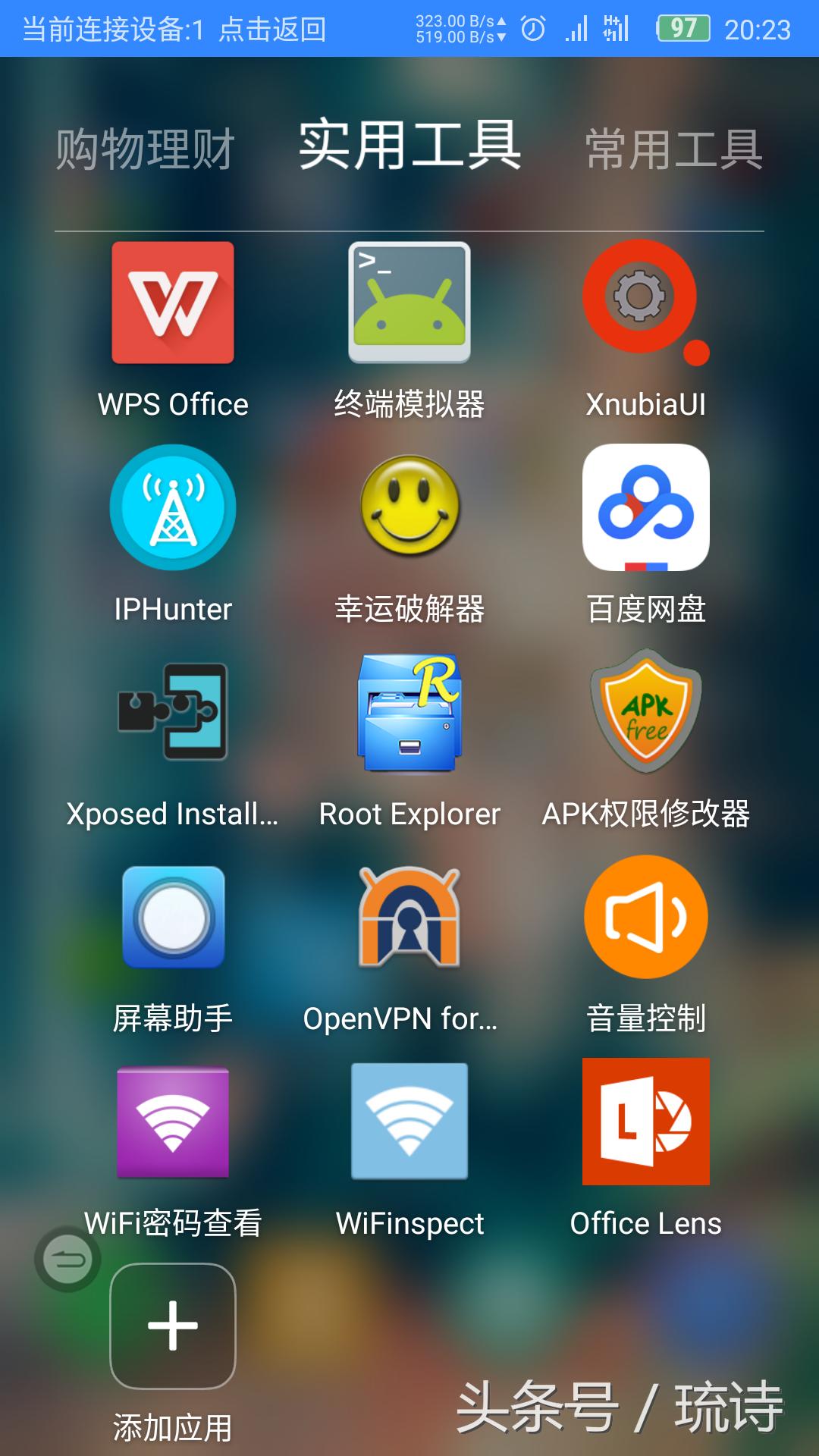This screenshot has width=819, height=1456.
Task: Switch to the 常用工具 tab
Action: pos(673,149)
